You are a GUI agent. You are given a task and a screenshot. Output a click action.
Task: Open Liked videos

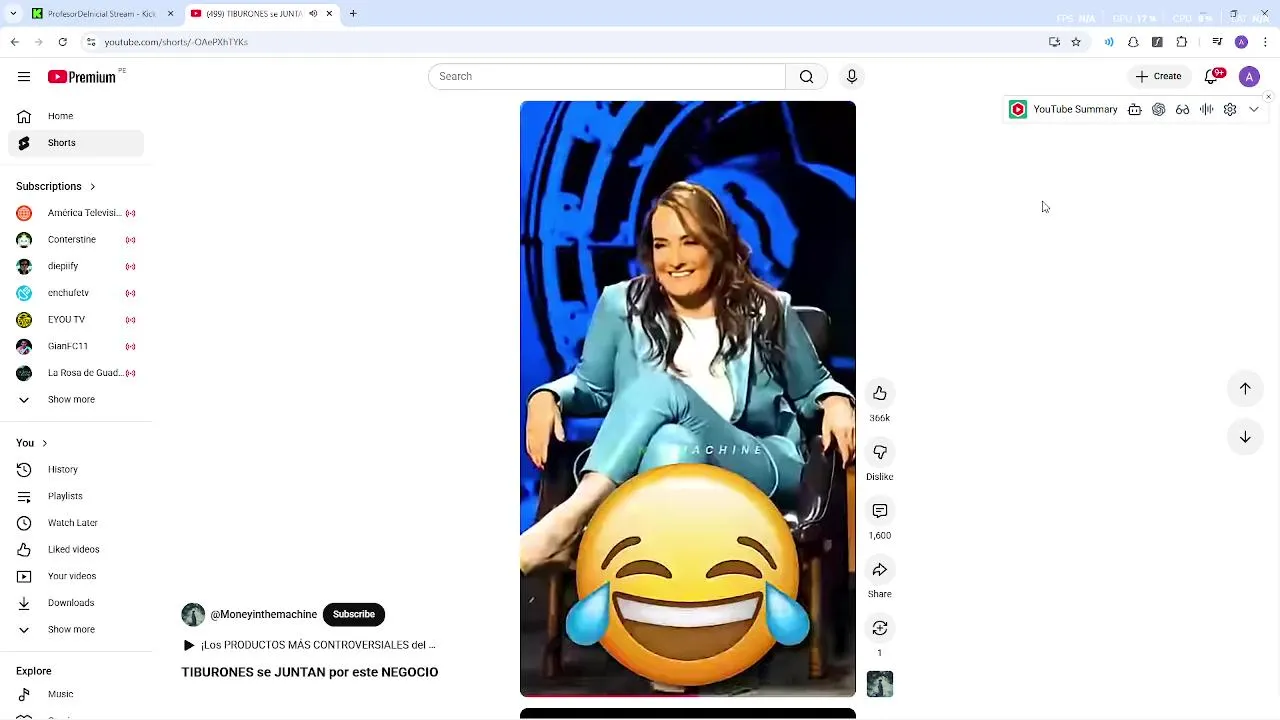point(73,549)
